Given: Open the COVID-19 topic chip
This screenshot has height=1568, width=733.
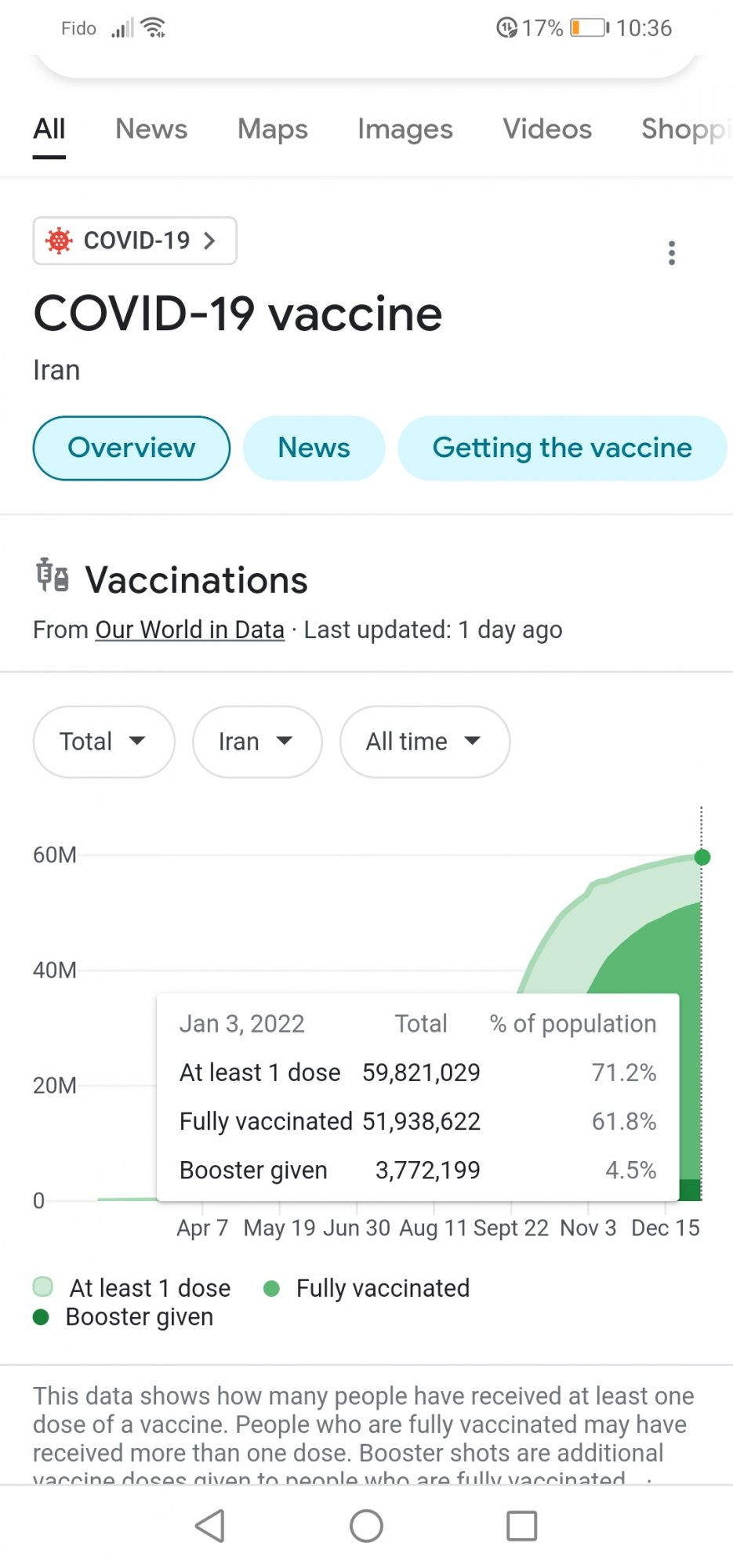Looking at the screenshot, I should pos(135,241).
